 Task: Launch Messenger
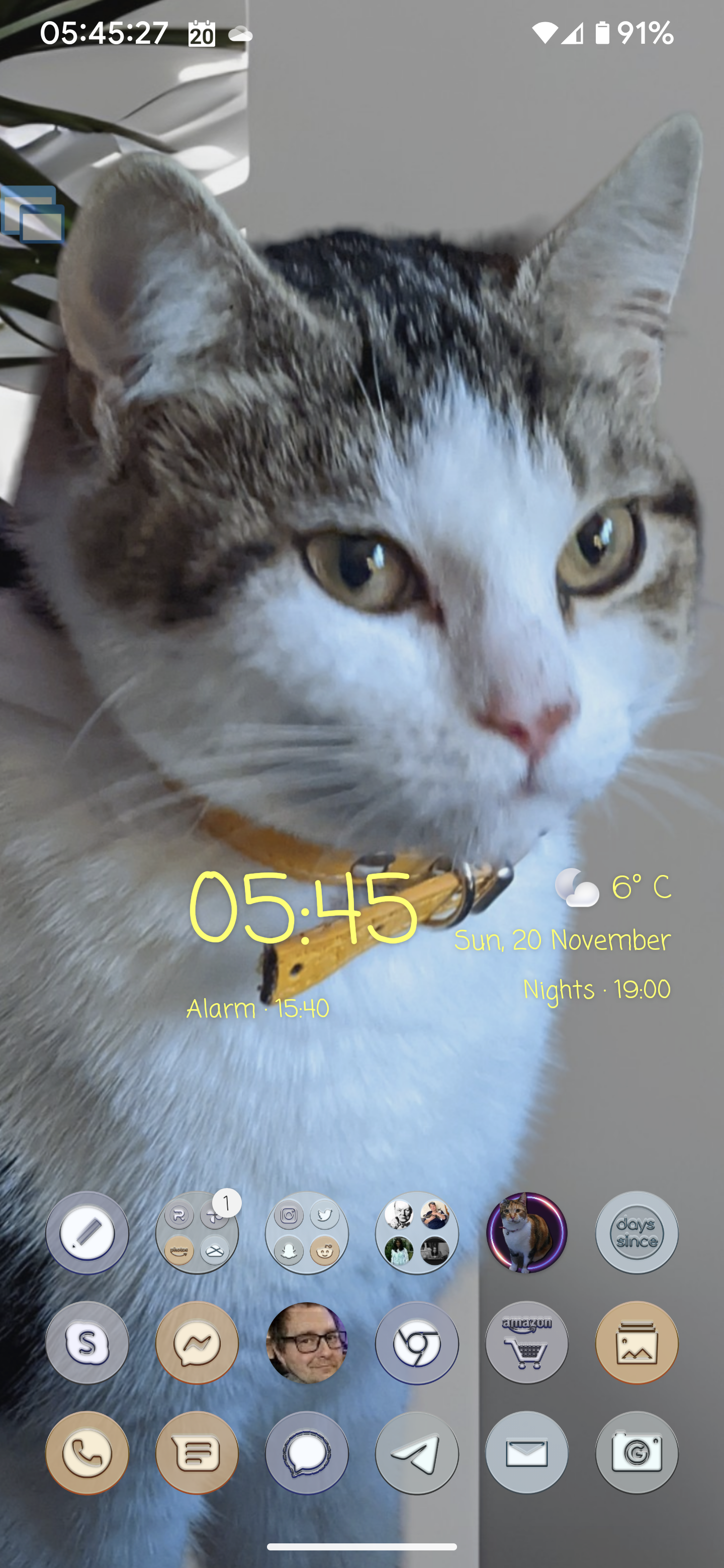click(197, 1343)
